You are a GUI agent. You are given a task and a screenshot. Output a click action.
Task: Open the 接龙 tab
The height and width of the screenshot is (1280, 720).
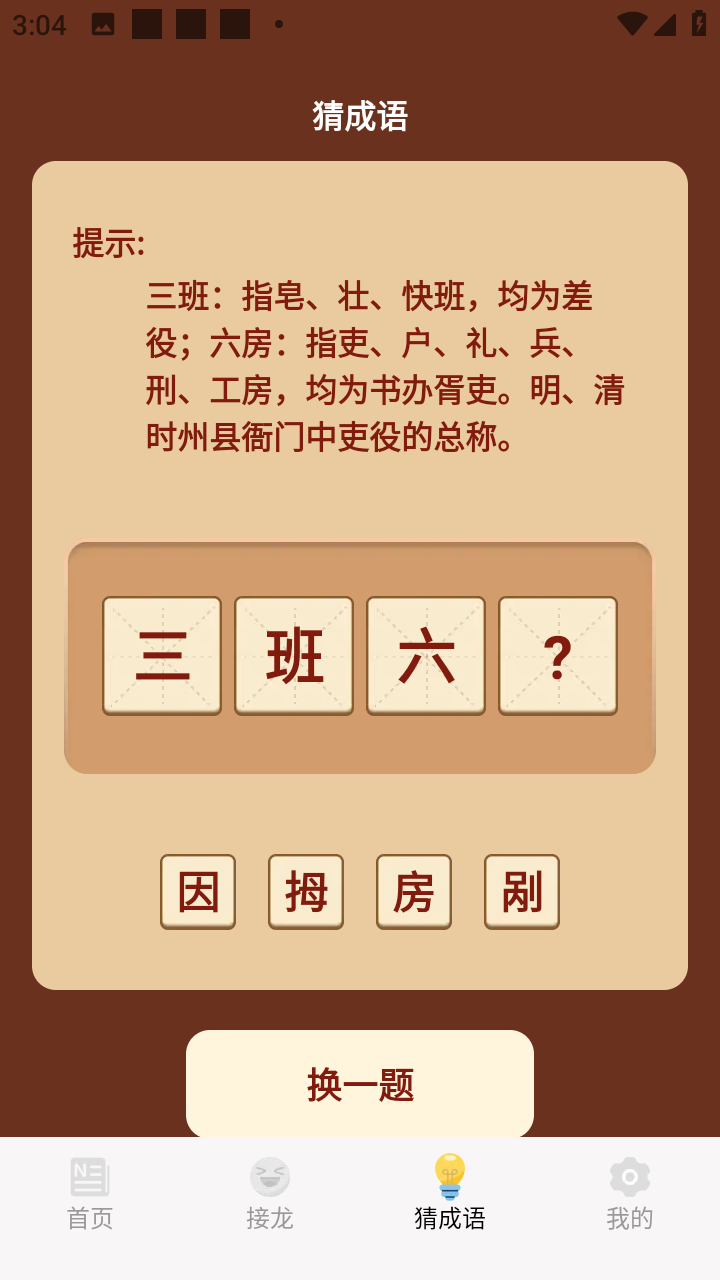click(270, 1195)
